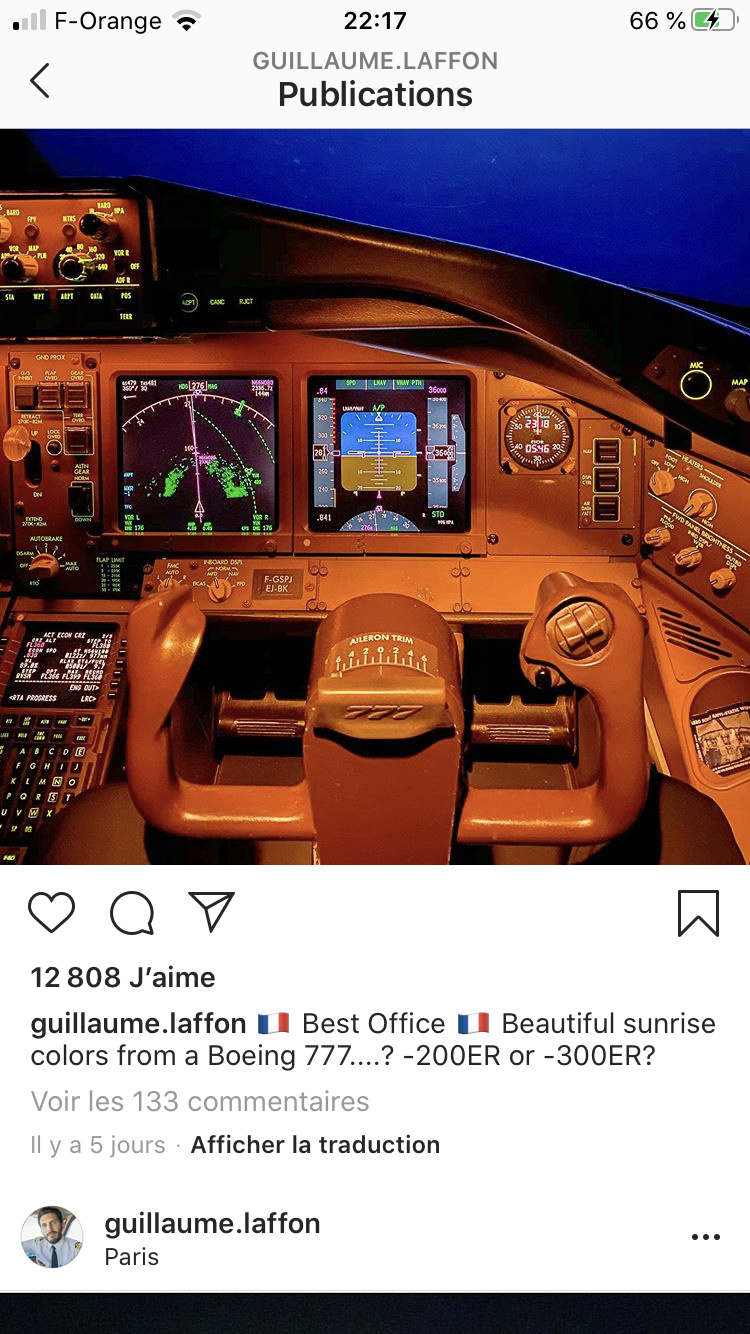Screen dimensions: 750x1334
Task: Open the list of 12 808 J'aime
Action: click(123, 977)
